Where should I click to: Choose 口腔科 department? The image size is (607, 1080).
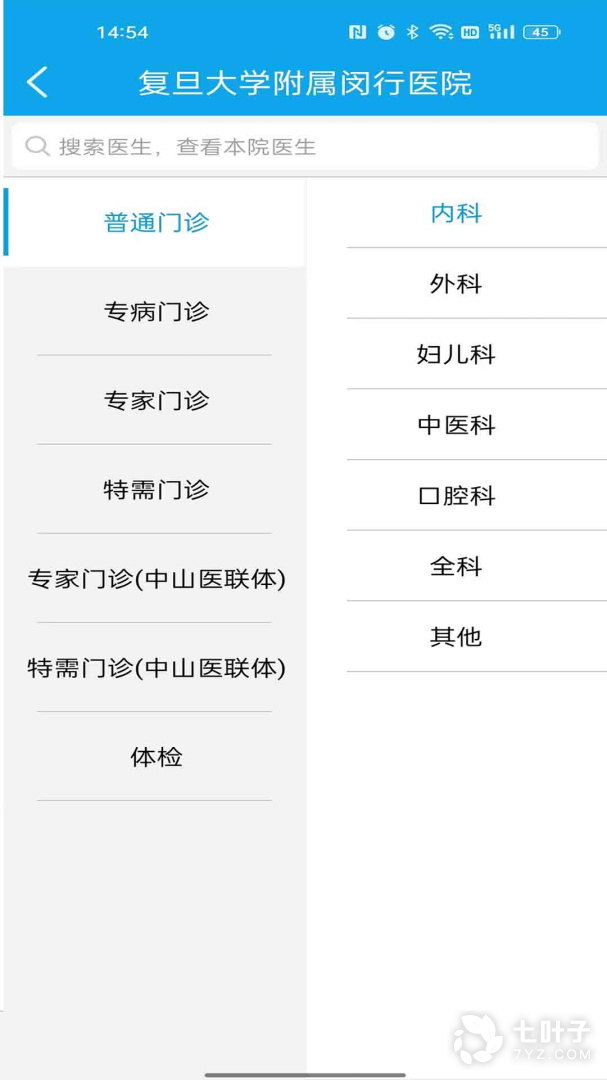[x=456, y=496]
